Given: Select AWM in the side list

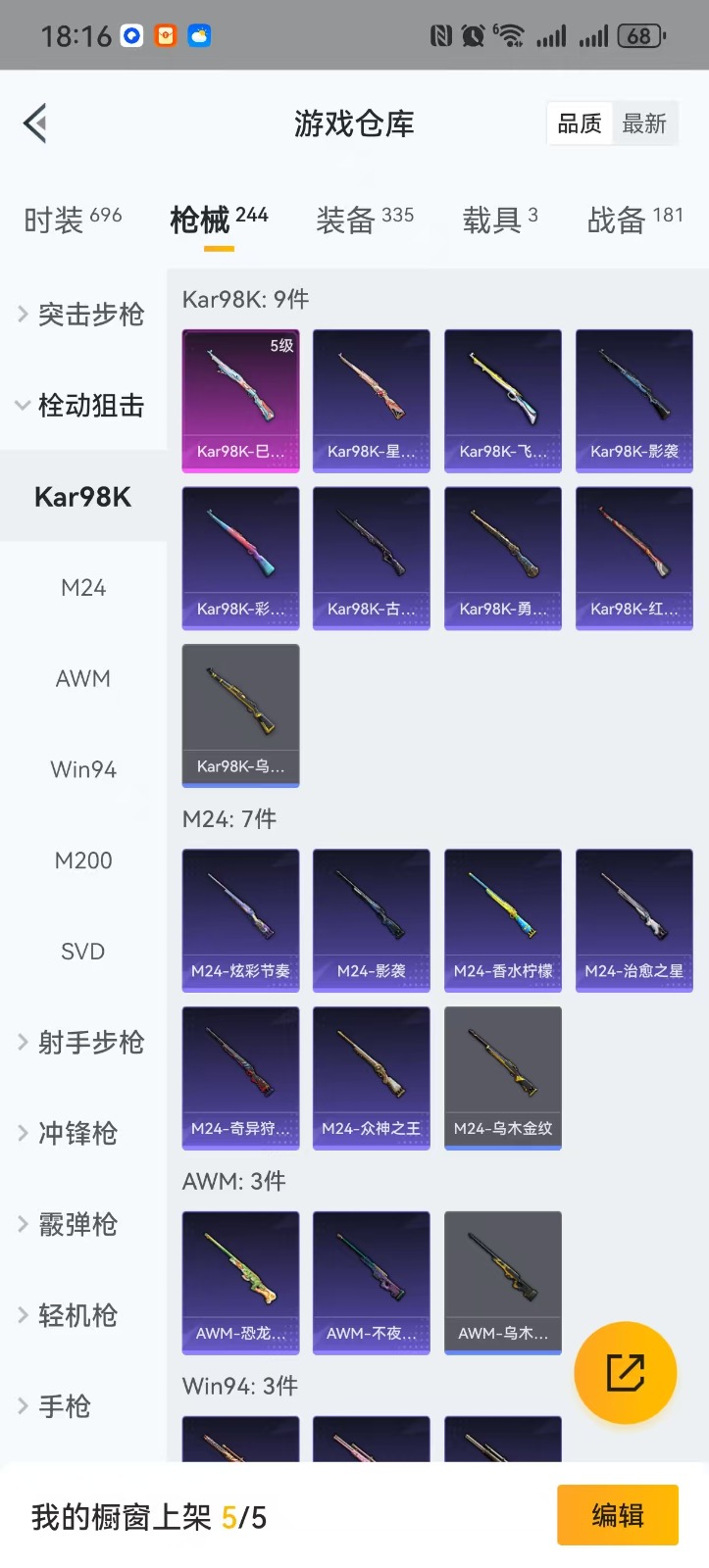Looking at the screenshot, I should click(83, 679).
